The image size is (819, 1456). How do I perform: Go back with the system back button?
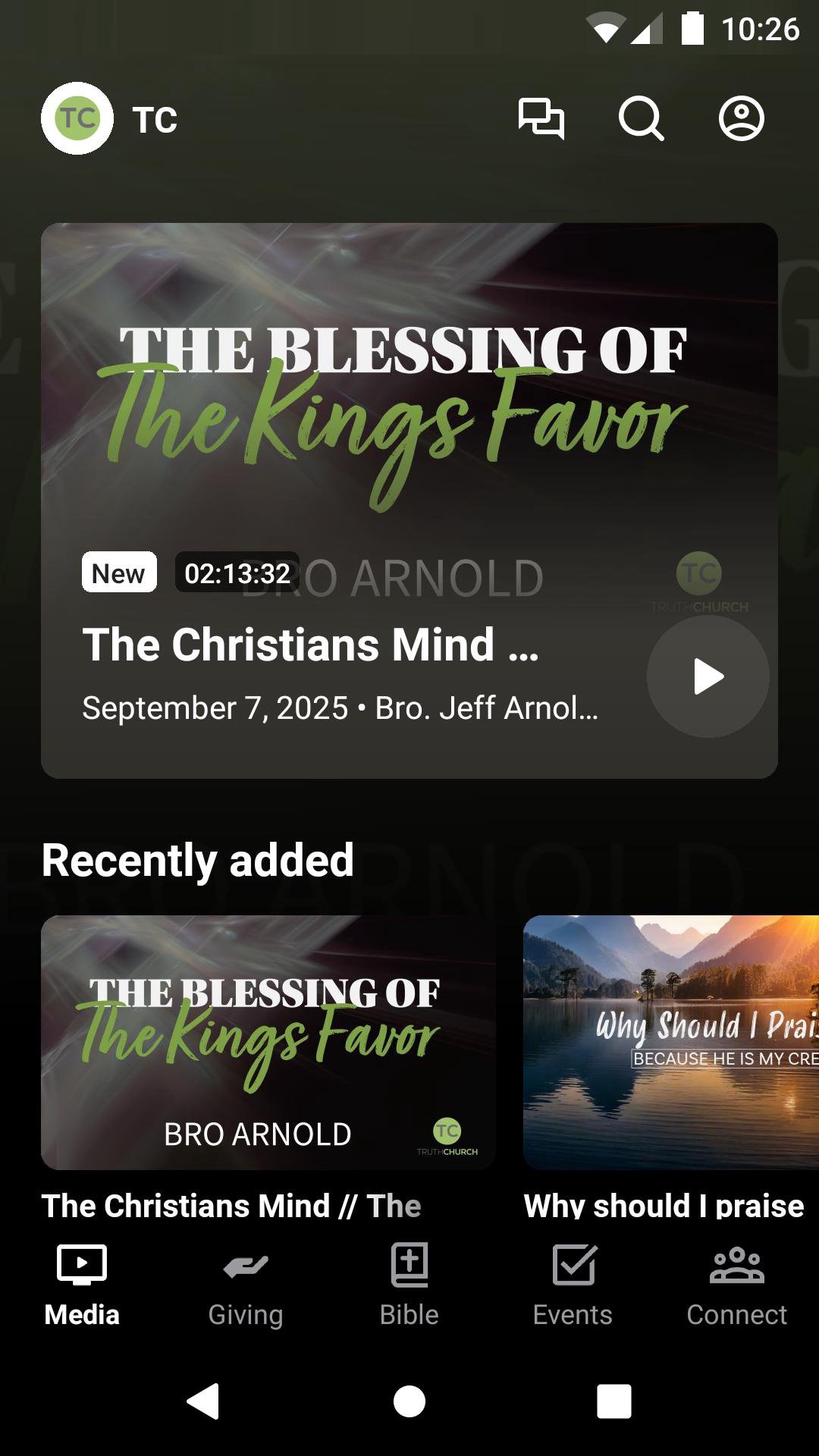click(203, 1401)
